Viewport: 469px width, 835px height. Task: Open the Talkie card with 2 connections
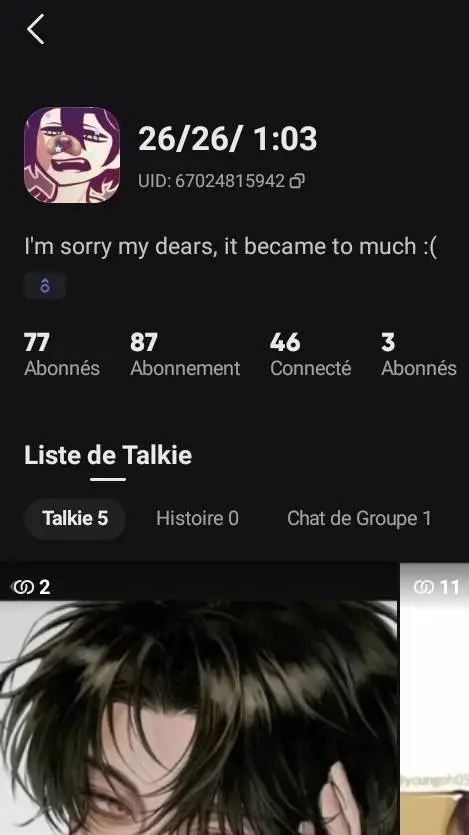click(x=199, y=699)
